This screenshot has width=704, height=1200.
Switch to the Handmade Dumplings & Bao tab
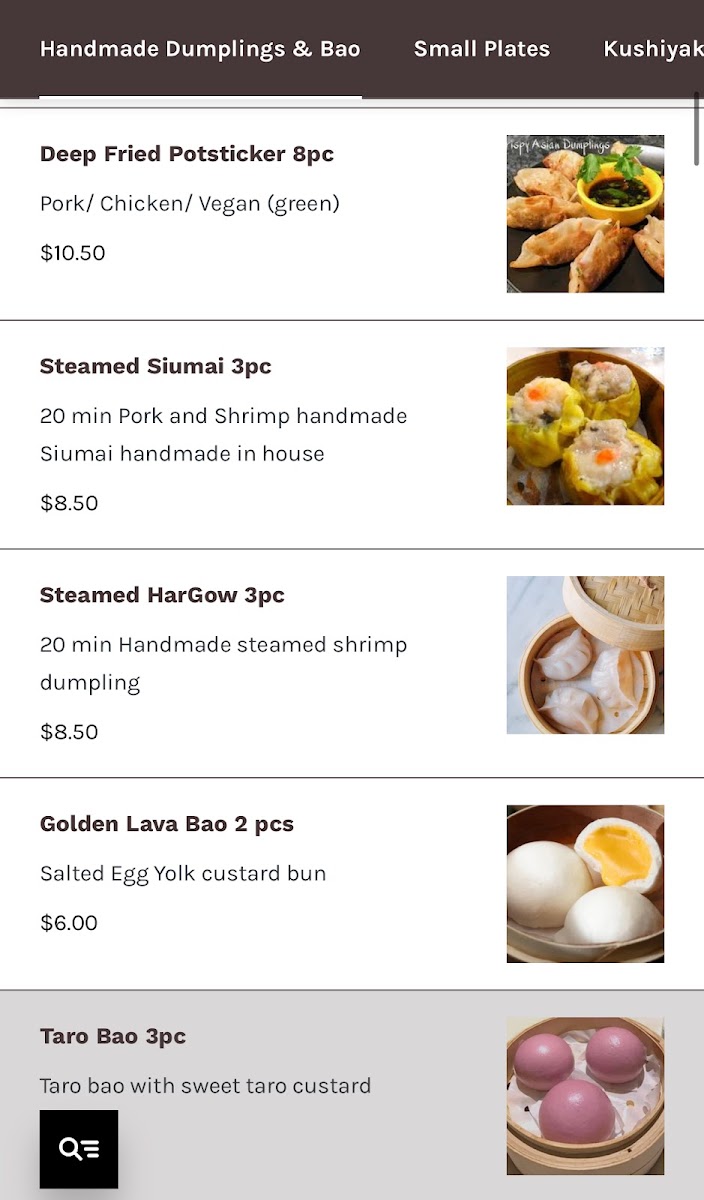[x=200, y=49]
